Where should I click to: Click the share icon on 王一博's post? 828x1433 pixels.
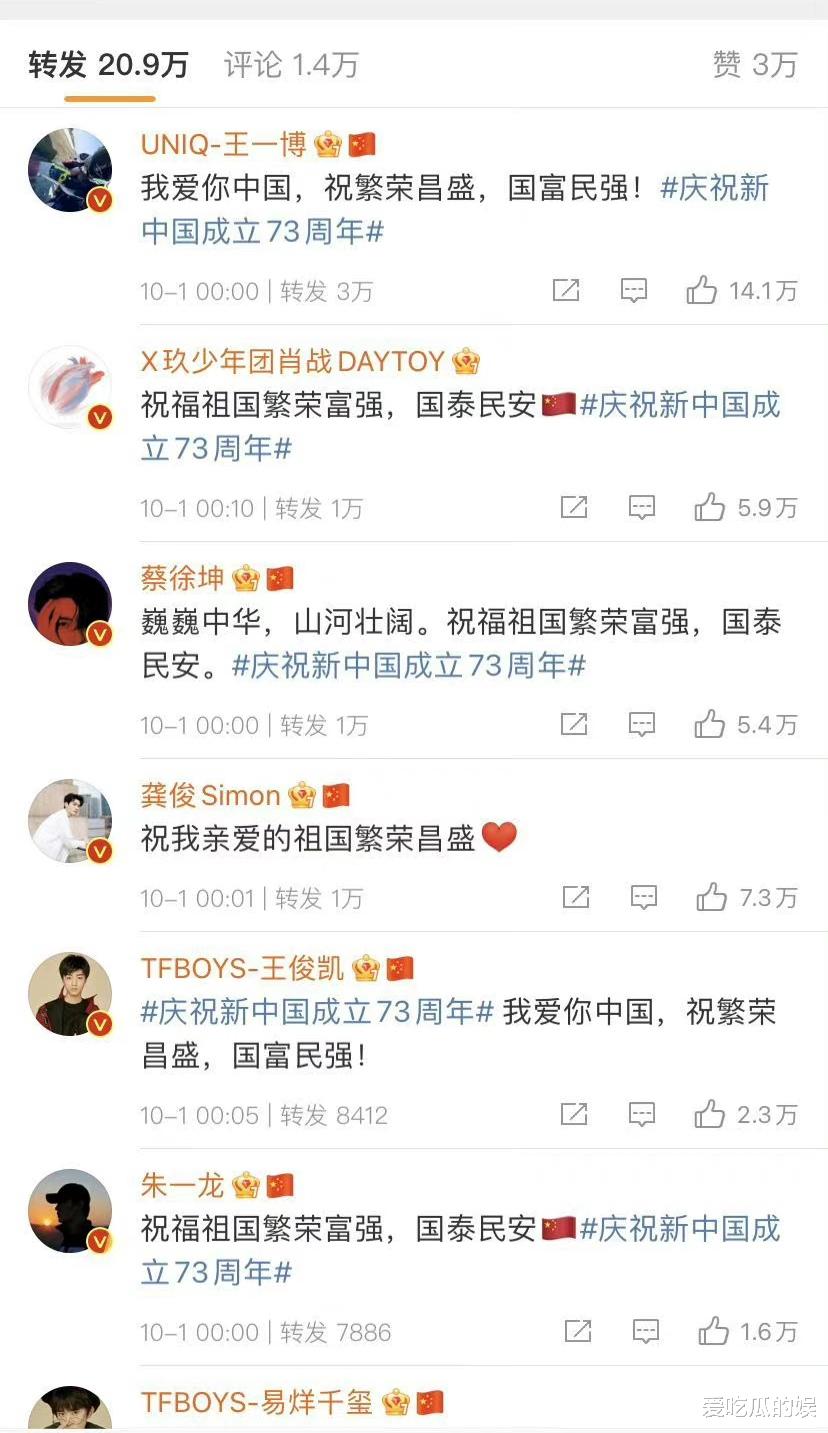566,290
